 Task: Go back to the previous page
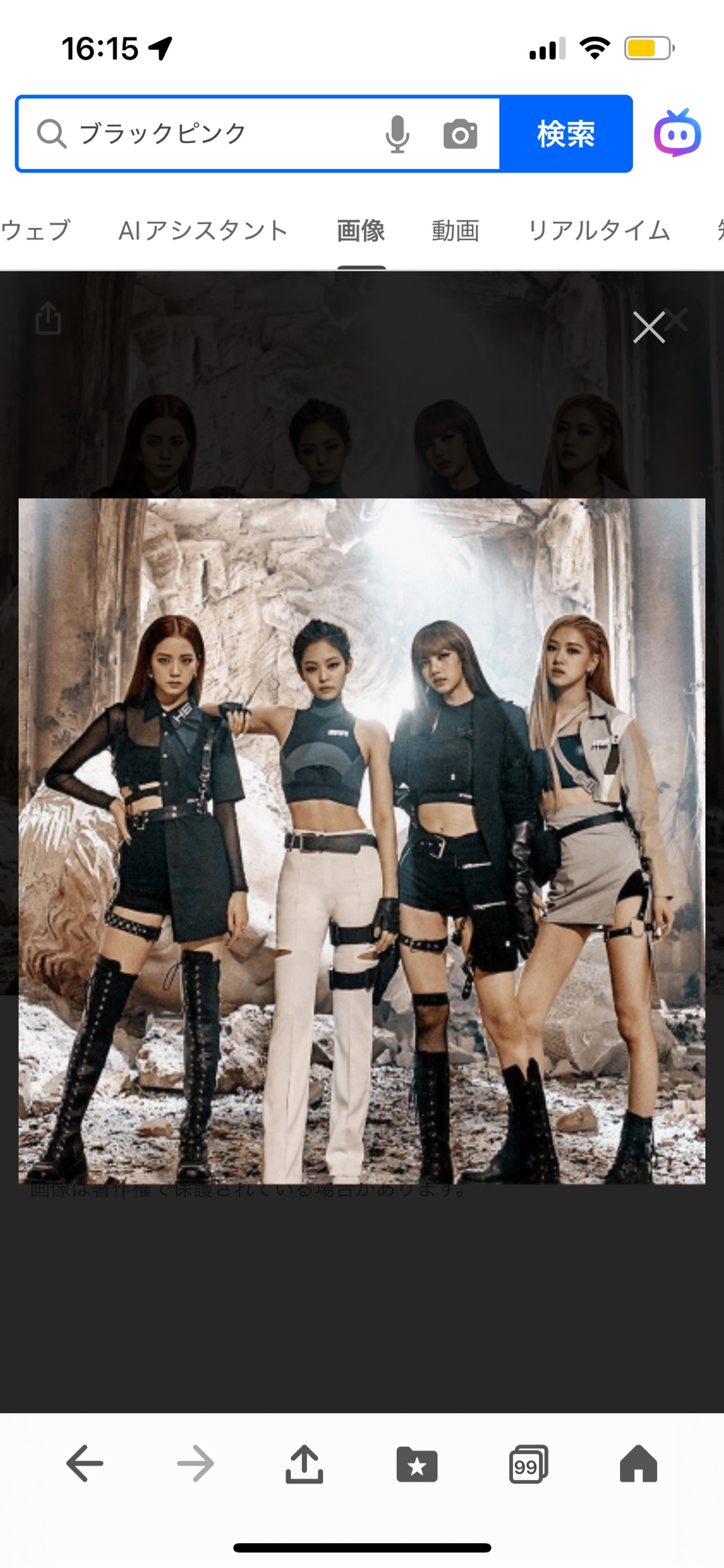(x=84, y=1463)
